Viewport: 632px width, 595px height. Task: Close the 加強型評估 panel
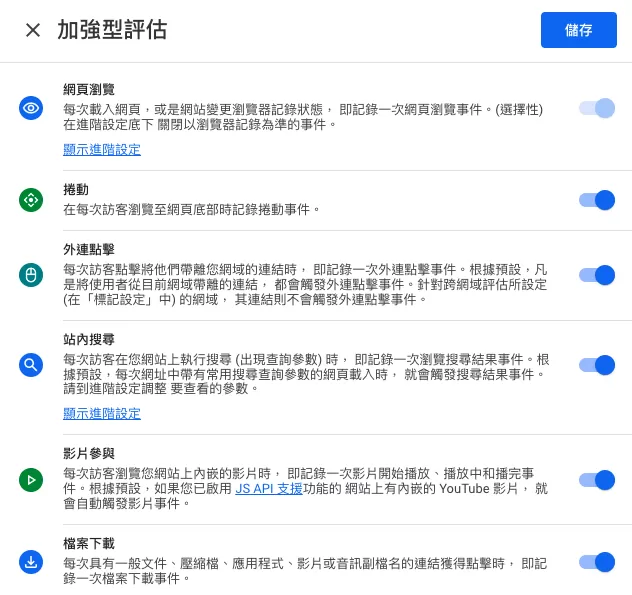[33, 30]
